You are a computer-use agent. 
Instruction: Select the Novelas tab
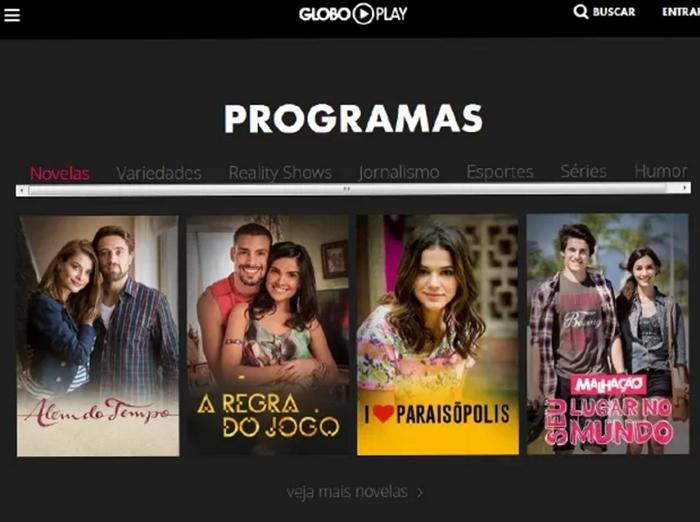point(59,173)
